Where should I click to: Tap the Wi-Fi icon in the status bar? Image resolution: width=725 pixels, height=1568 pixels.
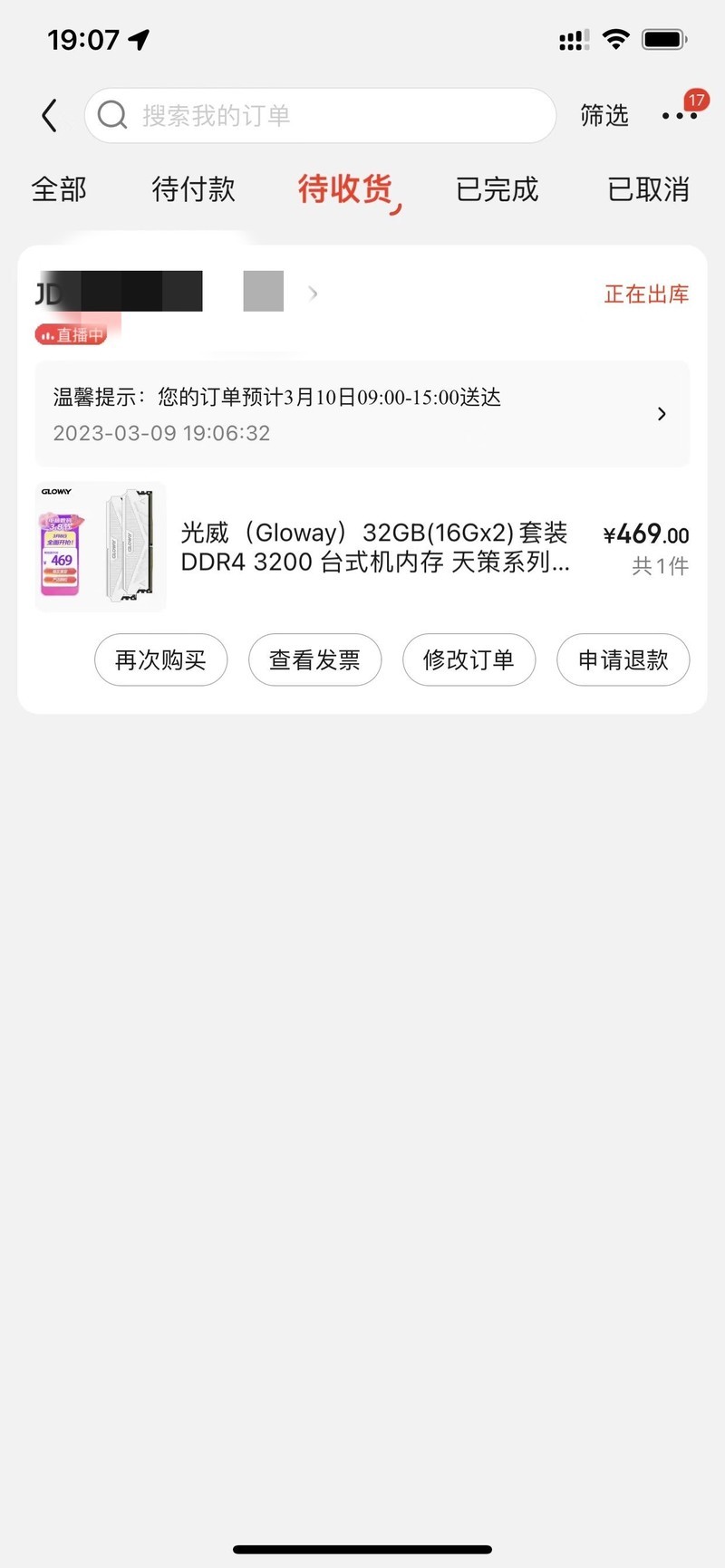pos(615,38)
